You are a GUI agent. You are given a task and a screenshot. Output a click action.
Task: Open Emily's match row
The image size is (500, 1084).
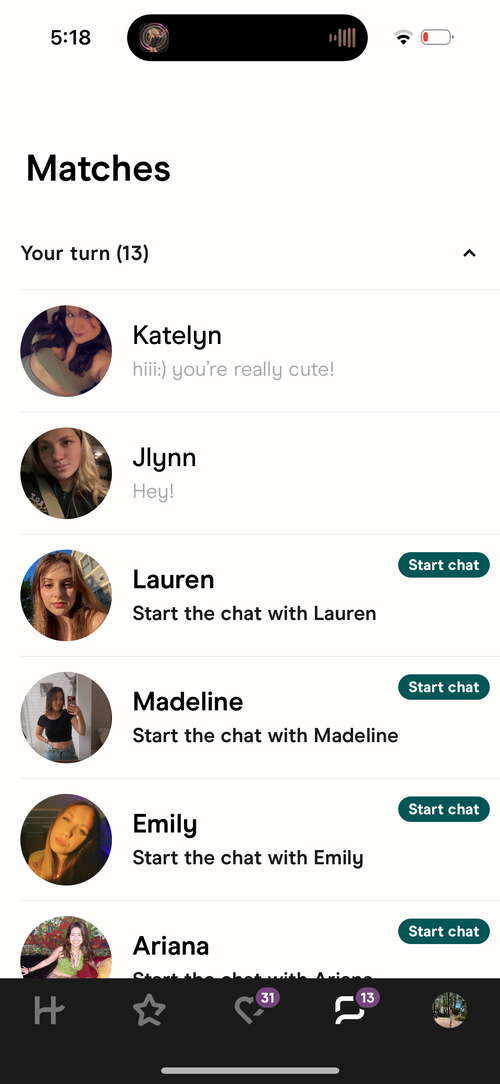tap(260, 839)
